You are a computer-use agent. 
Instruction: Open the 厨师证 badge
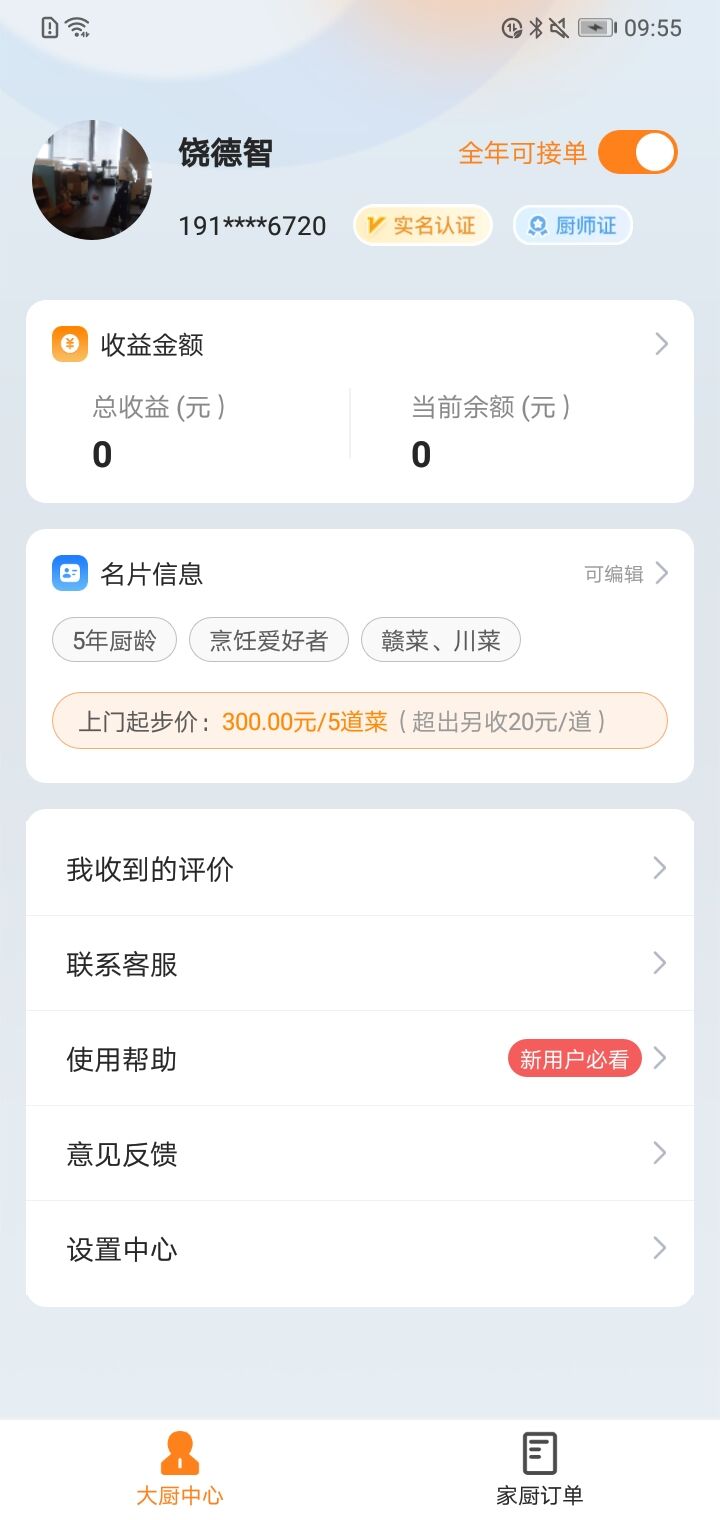[573, 225]
